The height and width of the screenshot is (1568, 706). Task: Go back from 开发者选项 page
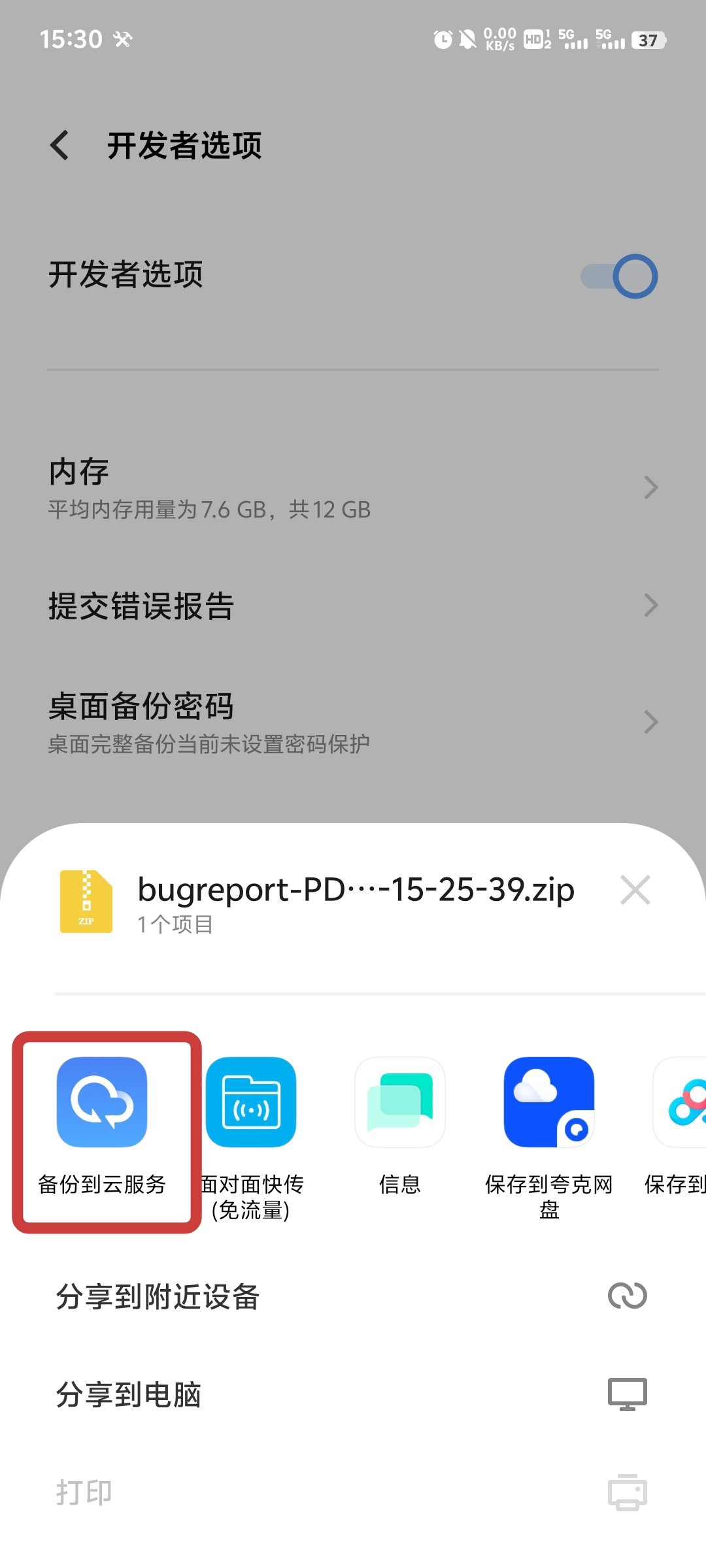pos(60,145)
